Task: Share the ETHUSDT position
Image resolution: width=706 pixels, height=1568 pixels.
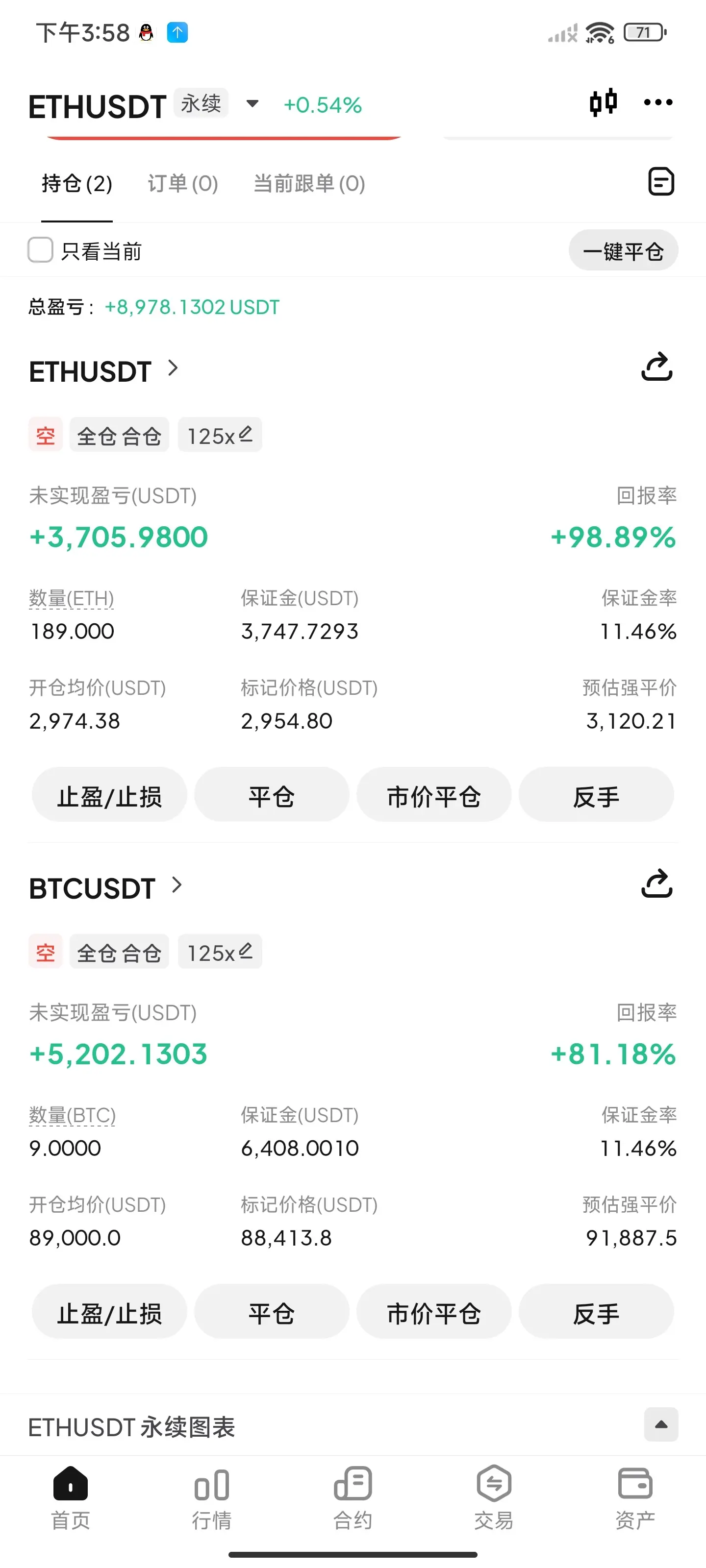Action: pos(656,367)
